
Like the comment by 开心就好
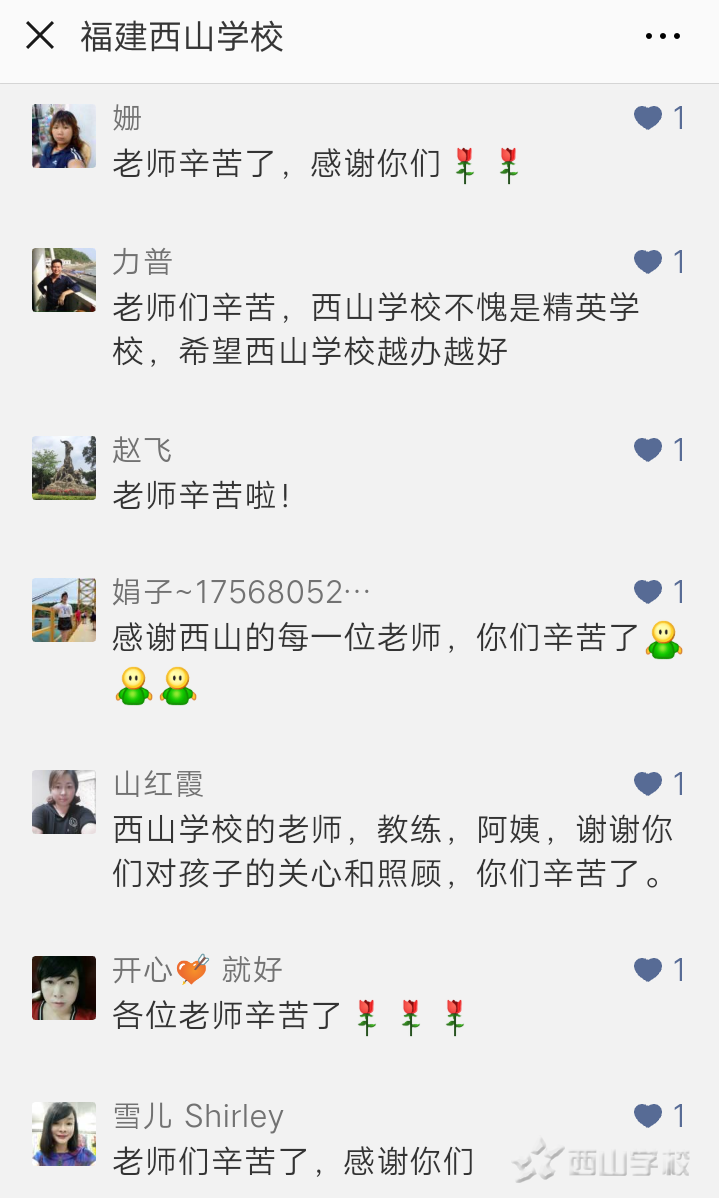click(649, 969)
